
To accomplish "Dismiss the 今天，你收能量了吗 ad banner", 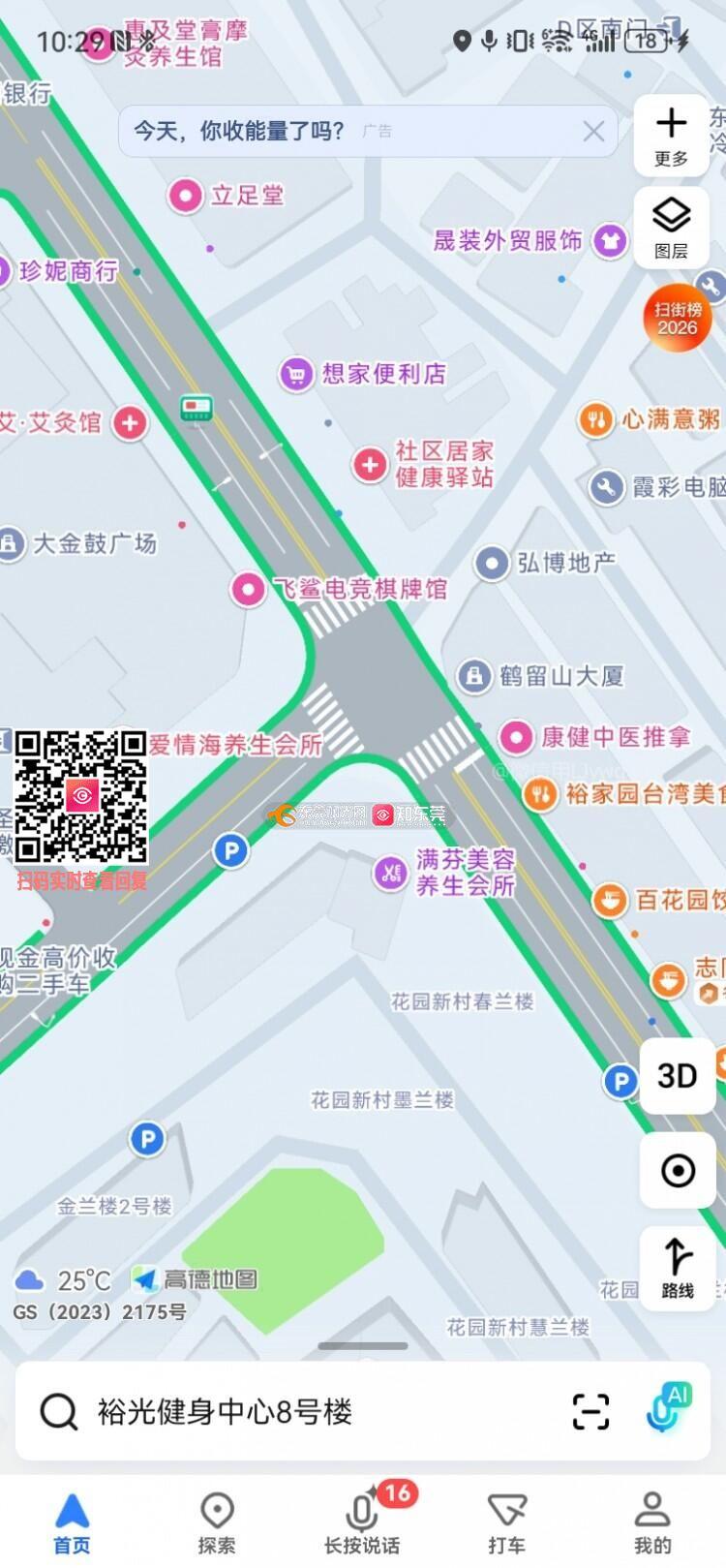I will [593, 132].
